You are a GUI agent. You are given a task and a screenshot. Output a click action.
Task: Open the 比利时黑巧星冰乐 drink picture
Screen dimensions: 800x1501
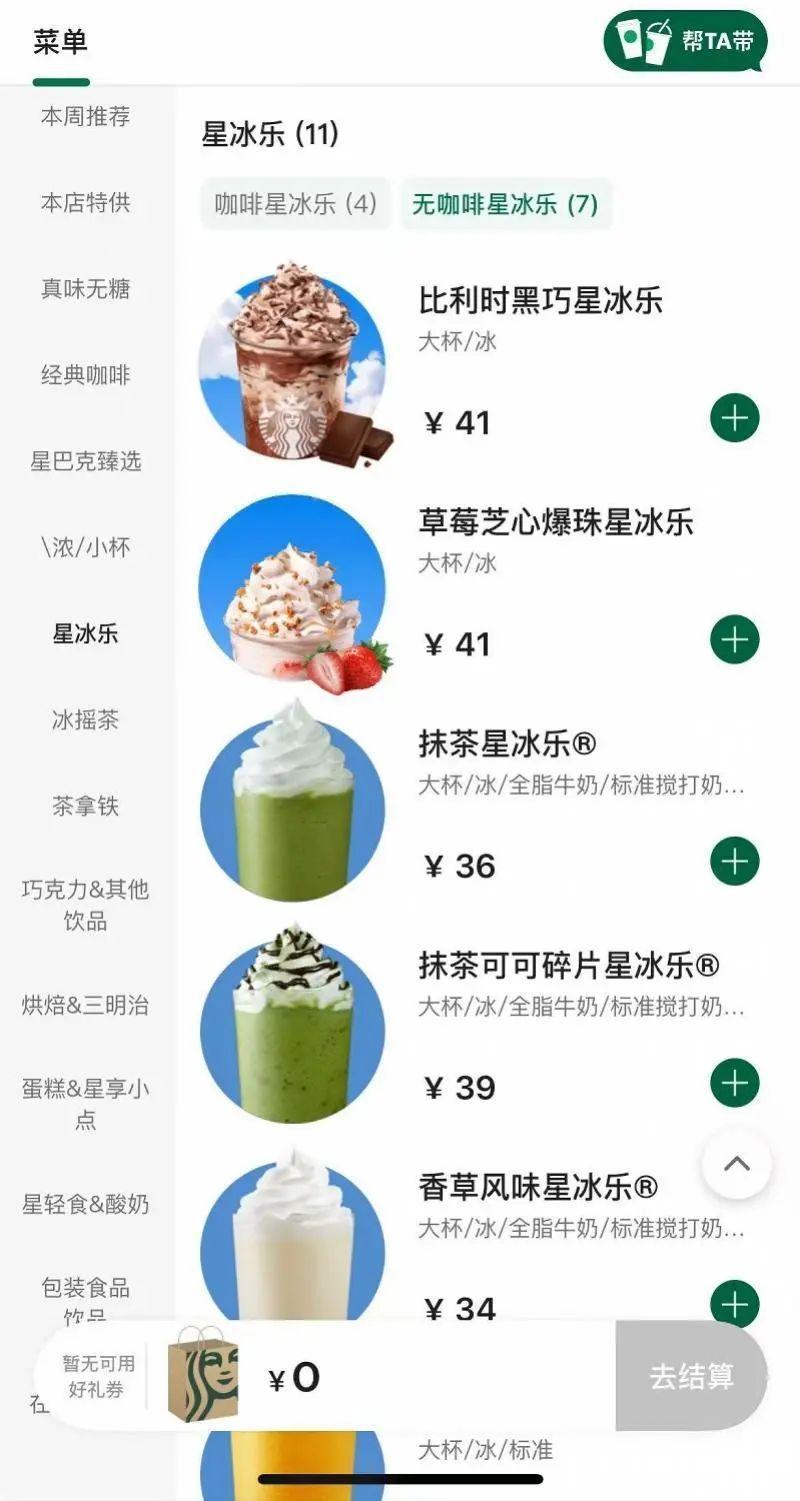click(x=292, y=365)
